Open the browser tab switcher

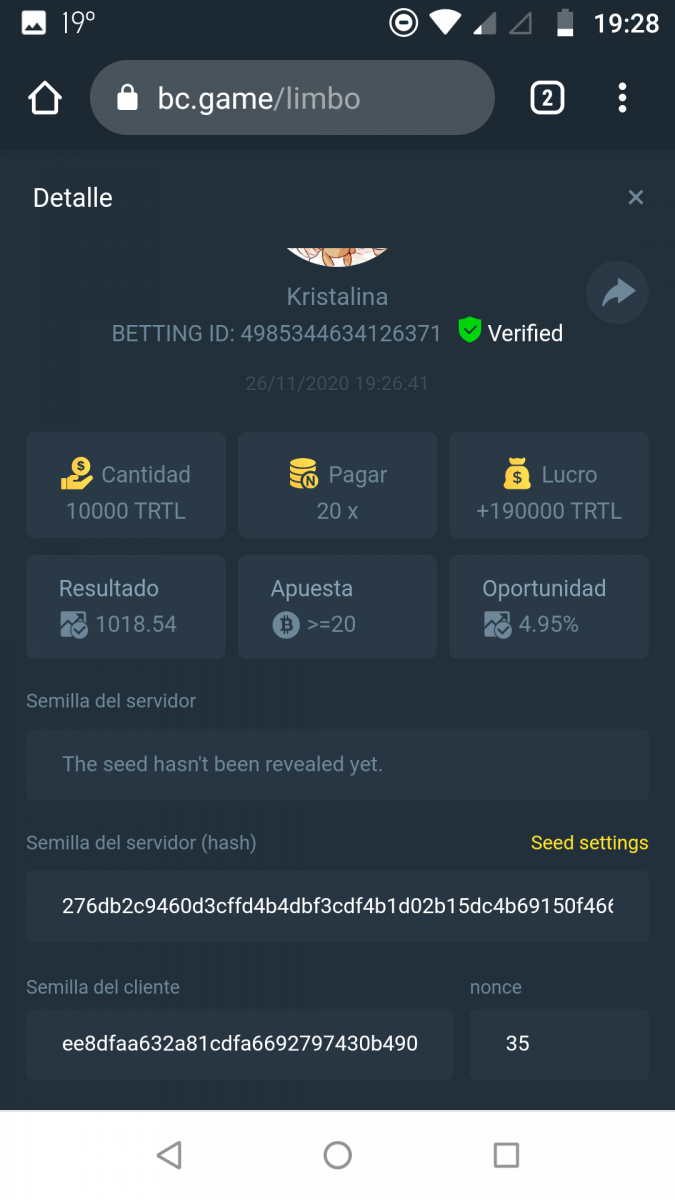546,98
